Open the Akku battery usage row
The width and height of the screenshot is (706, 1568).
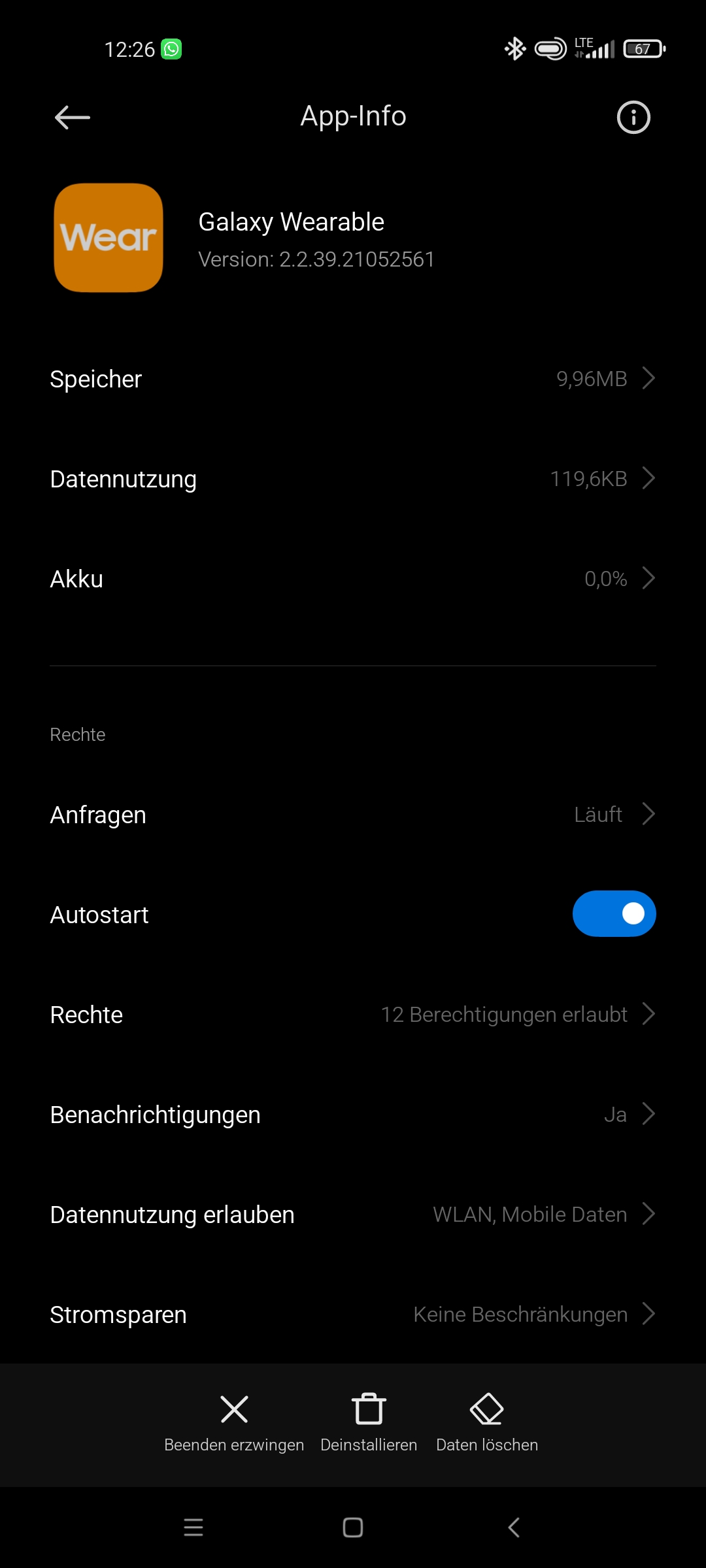(353, 579)
